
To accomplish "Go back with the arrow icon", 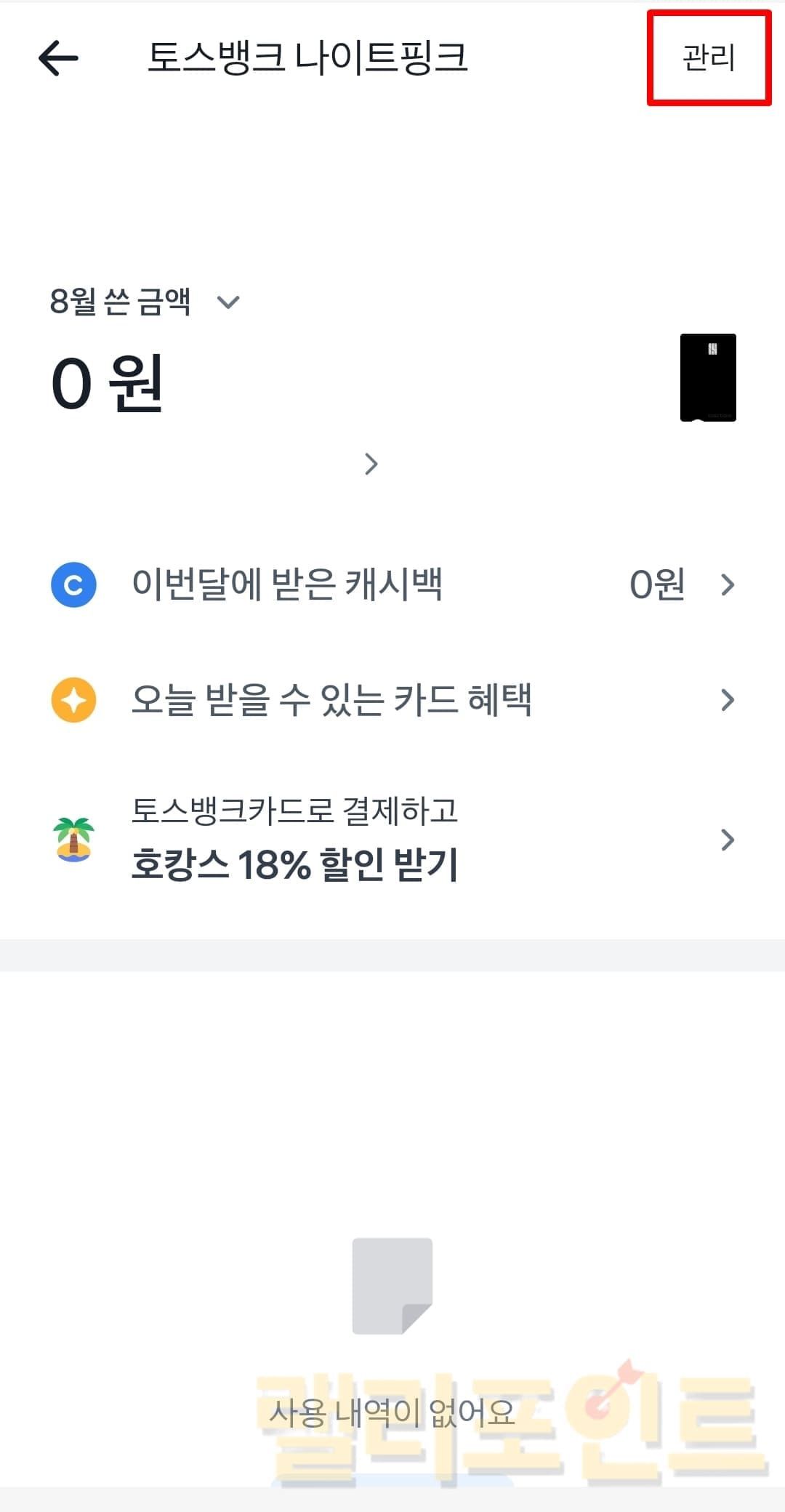I will tap(58, 58).
